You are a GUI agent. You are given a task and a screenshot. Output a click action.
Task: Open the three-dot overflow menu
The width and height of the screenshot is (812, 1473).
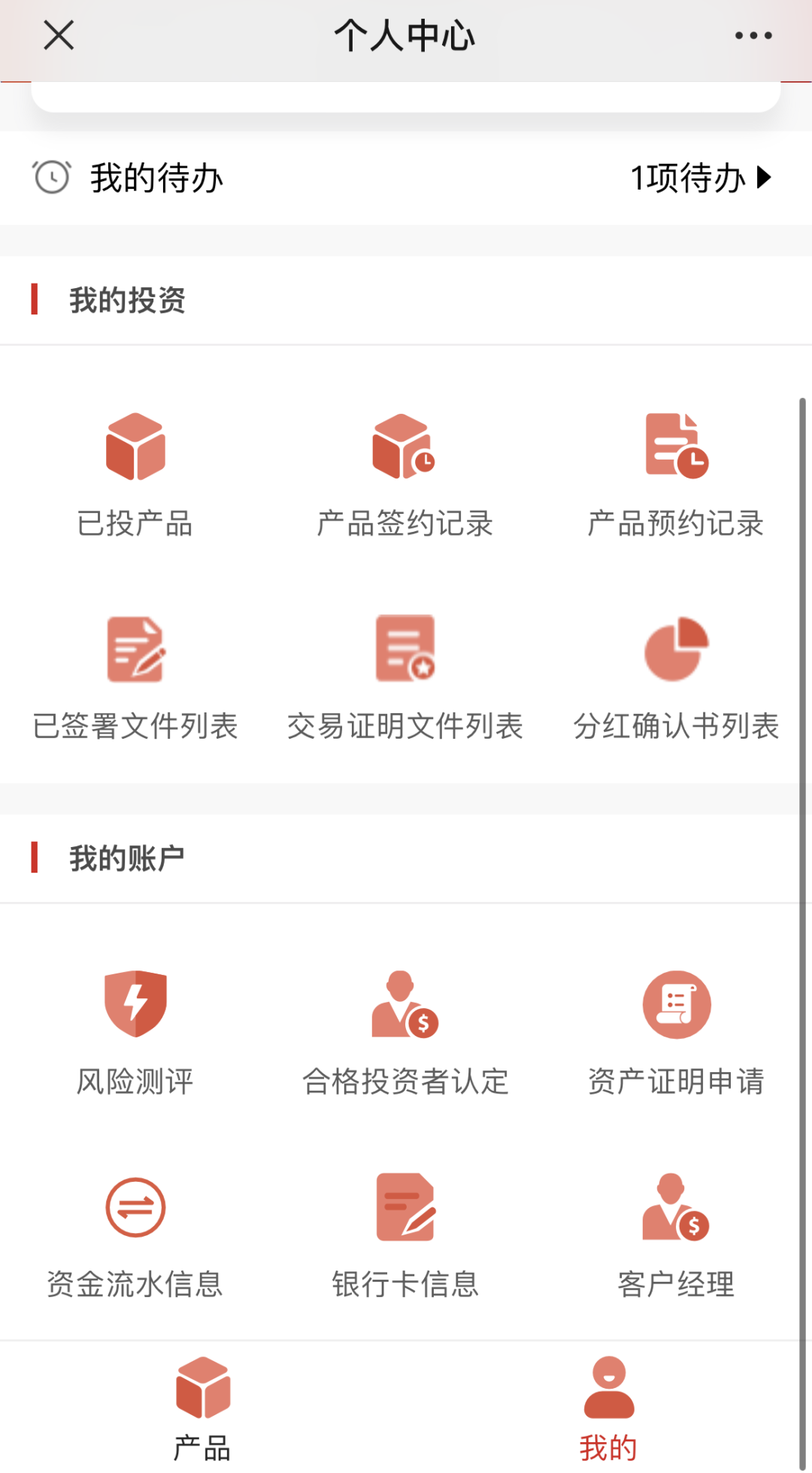(753, 35)
